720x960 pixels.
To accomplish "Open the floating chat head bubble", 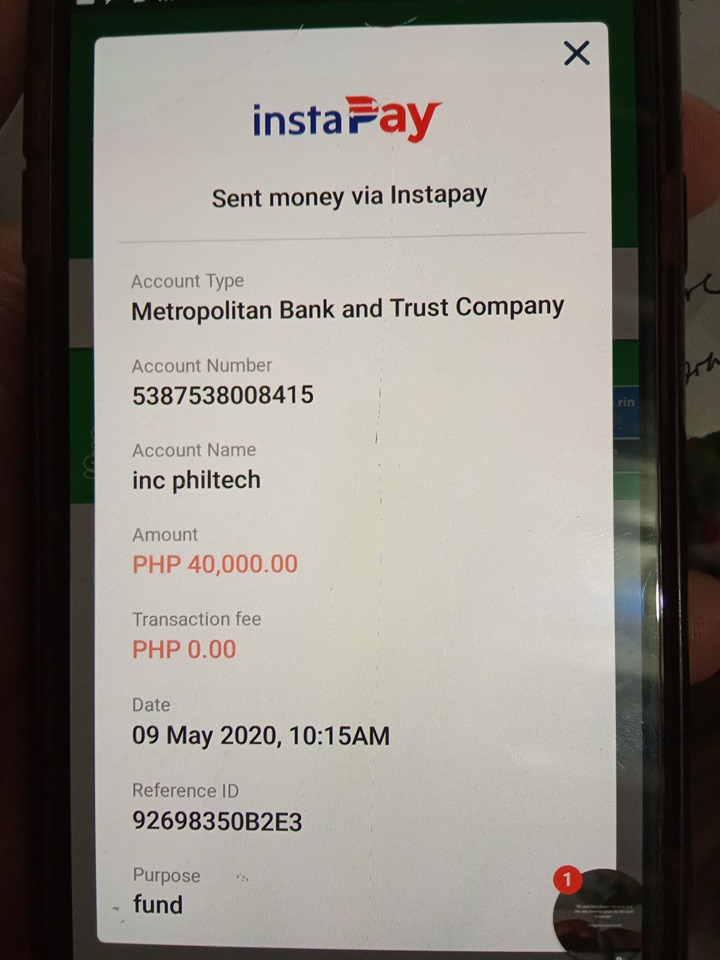I will tap(598, 912).
